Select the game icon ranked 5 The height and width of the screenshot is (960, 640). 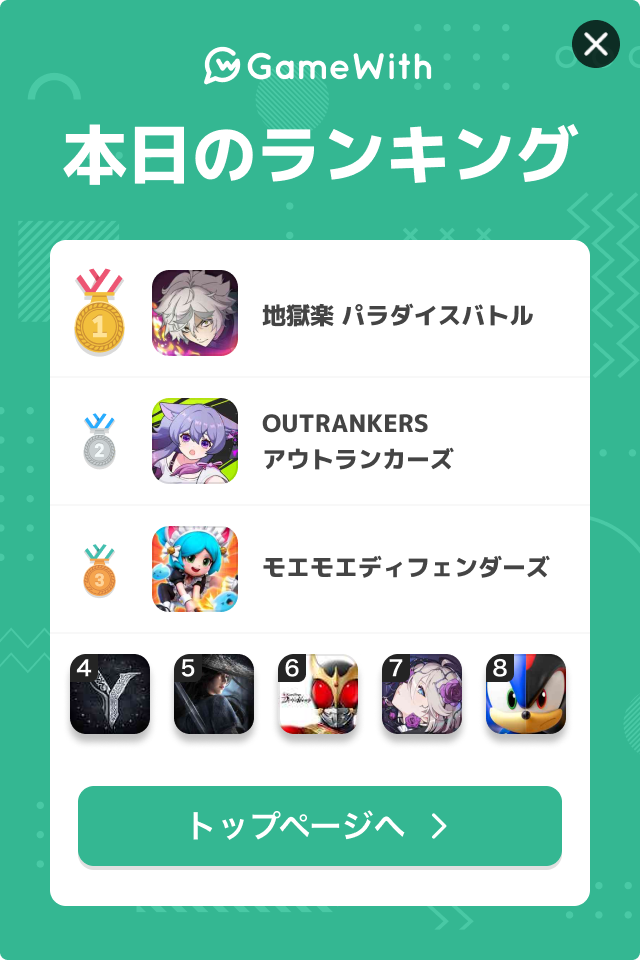214,694
